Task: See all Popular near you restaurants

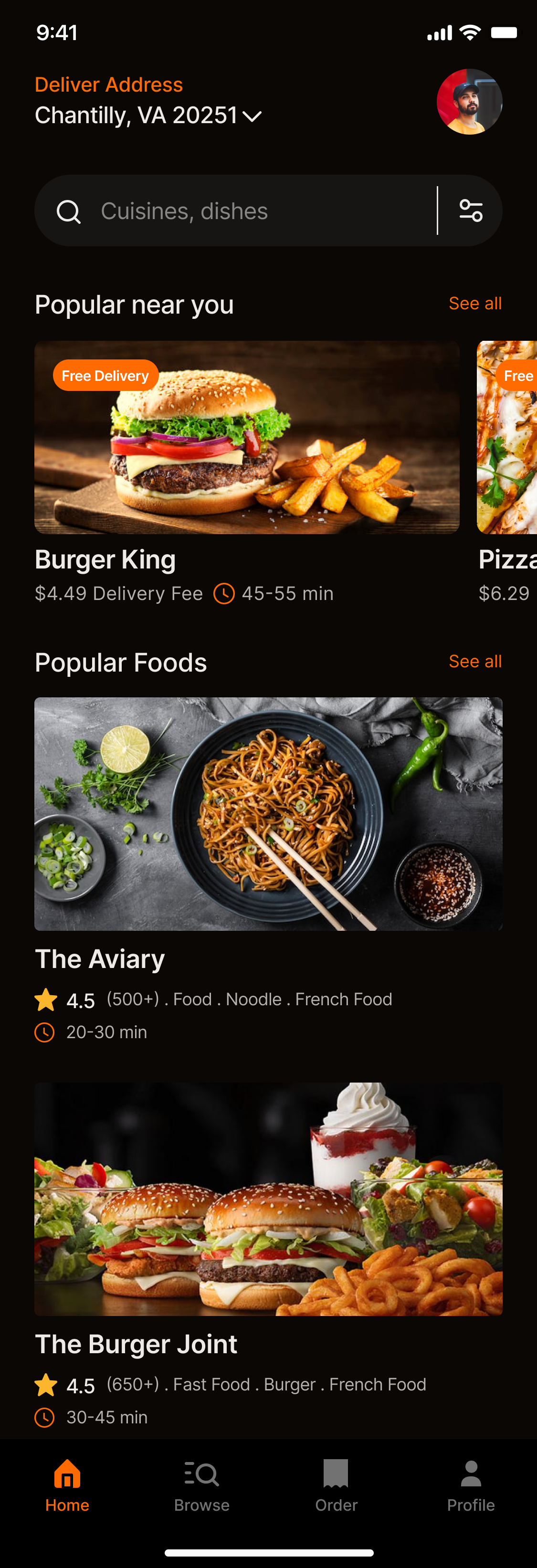Action: pos(475,303)
